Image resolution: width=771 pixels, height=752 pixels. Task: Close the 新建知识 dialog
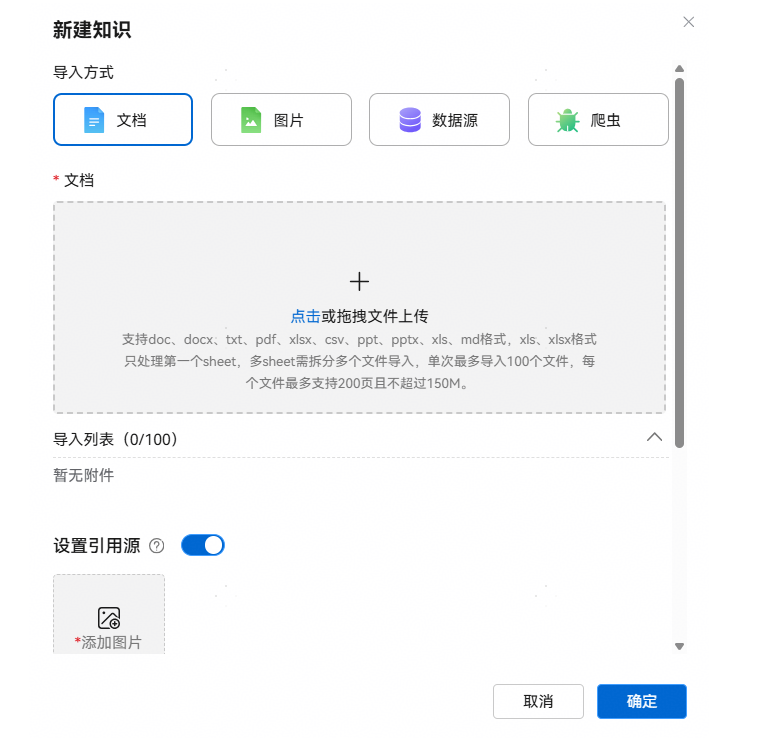(688, 22)
